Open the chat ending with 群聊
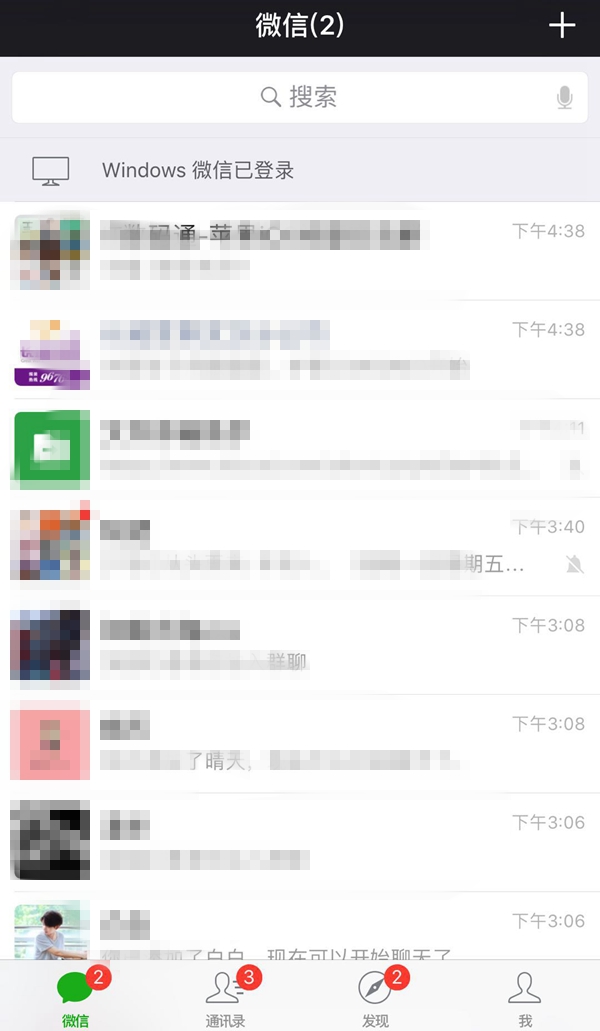This screenshot has width=600, height=1031. (x=300, y=645)
